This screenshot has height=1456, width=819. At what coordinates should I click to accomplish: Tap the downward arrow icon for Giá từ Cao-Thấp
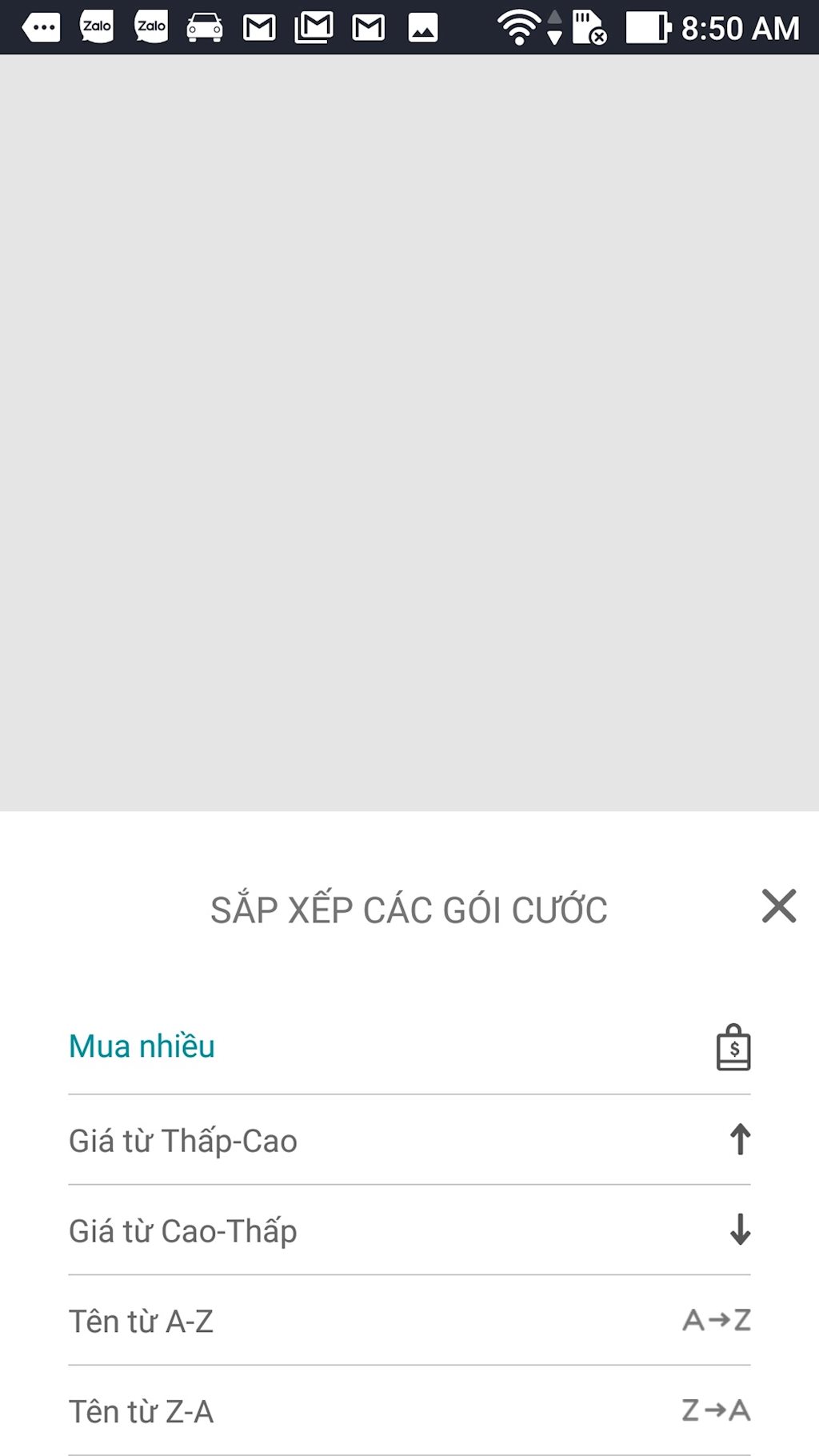coord(739,1230)
